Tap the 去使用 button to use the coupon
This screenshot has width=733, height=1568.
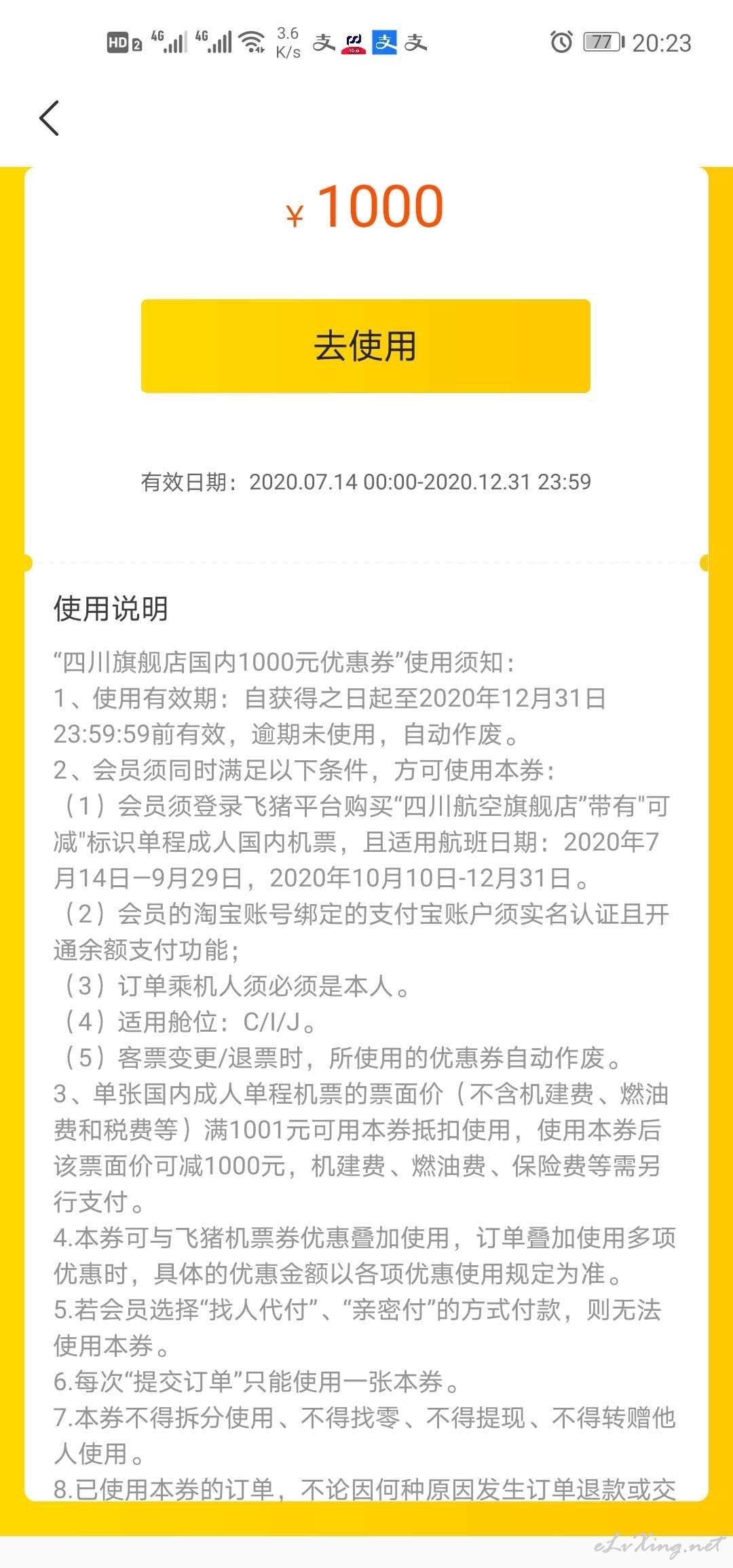[366, 346]
